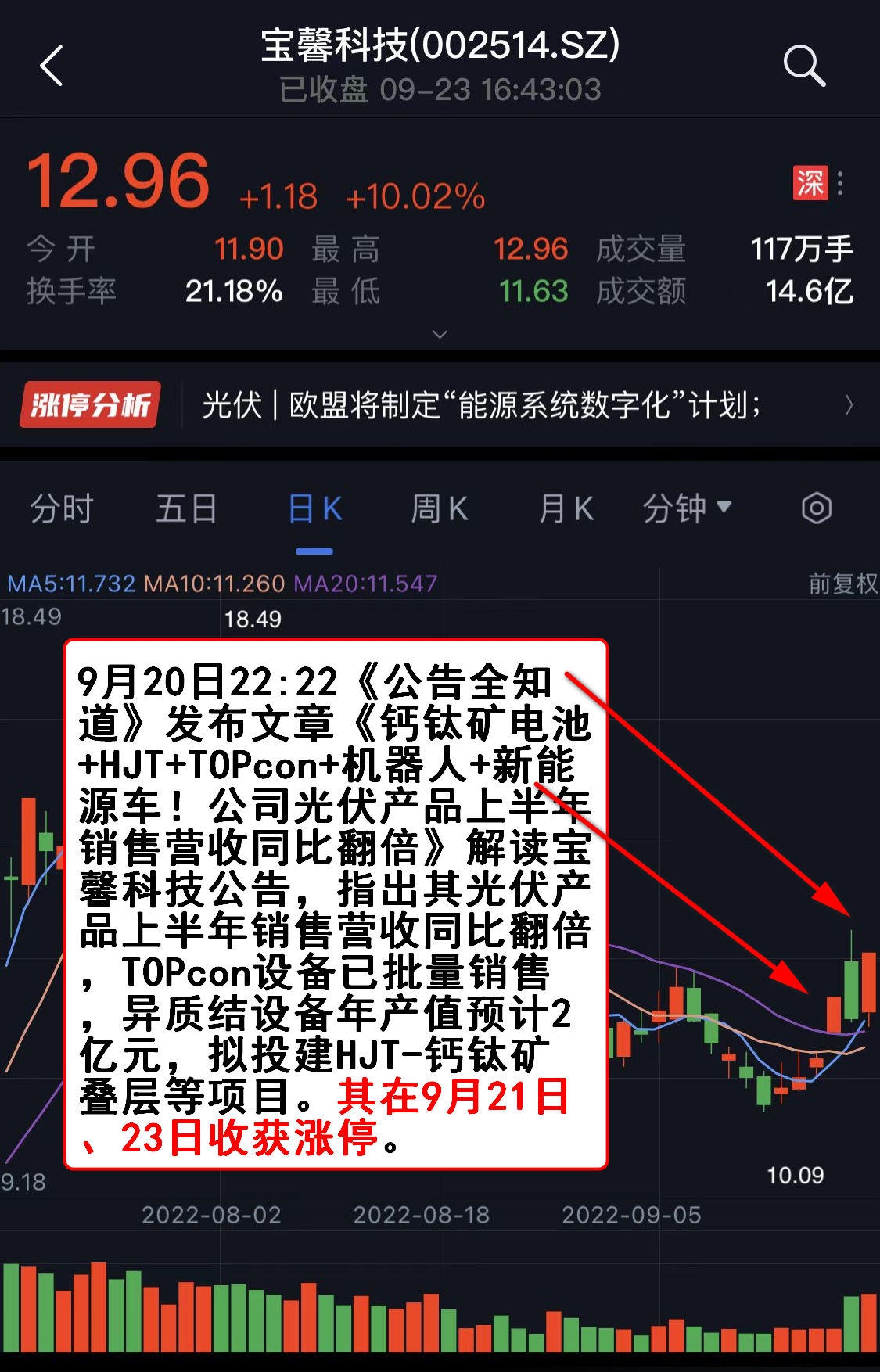Open the three-dot menu beside 深 badge
Viewport: 880px width, 1372px height.
[840, 183]
